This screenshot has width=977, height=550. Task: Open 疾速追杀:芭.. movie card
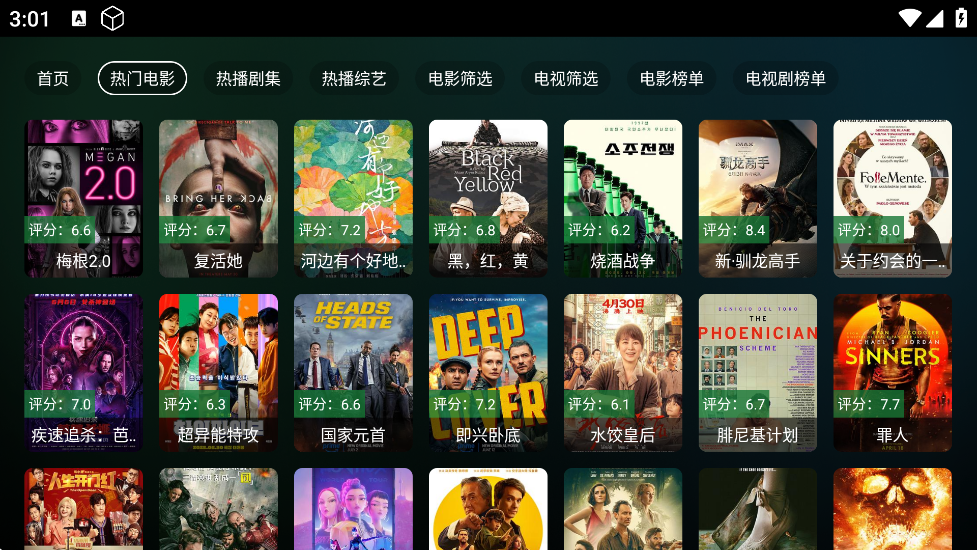click(x=84, y=372)
